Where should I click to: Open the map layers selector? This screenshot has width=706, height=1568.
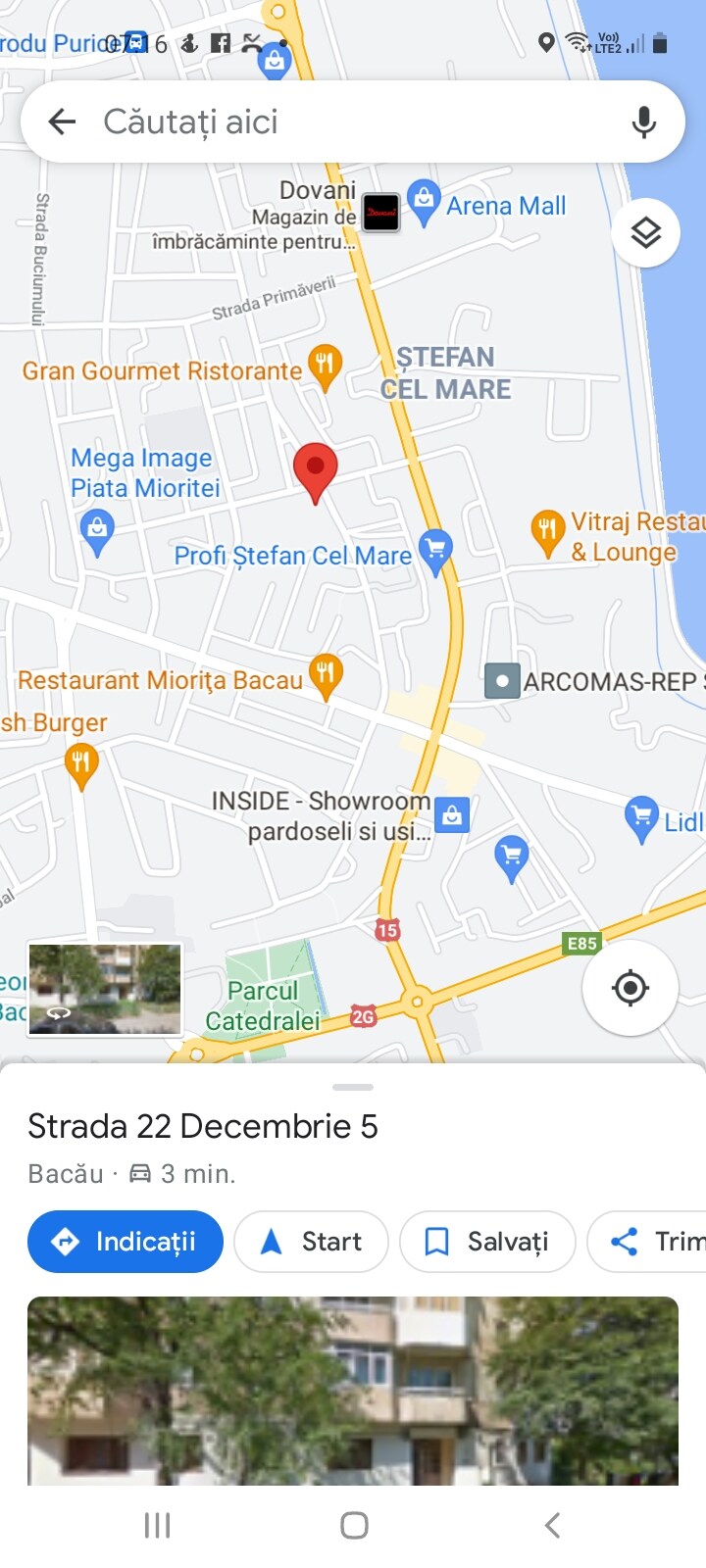pos(645,233)
